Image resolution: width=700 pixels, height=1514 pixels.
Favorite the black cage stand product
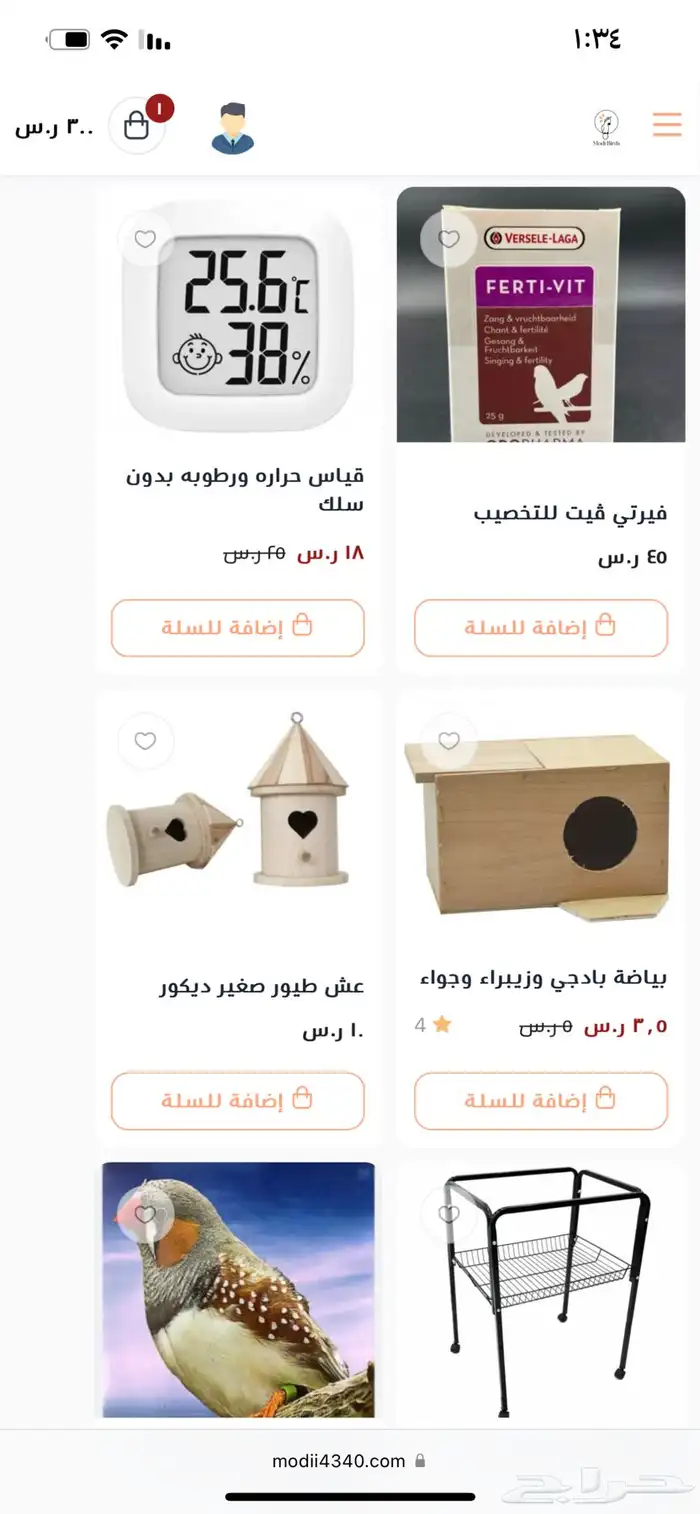pos(449,1214)
